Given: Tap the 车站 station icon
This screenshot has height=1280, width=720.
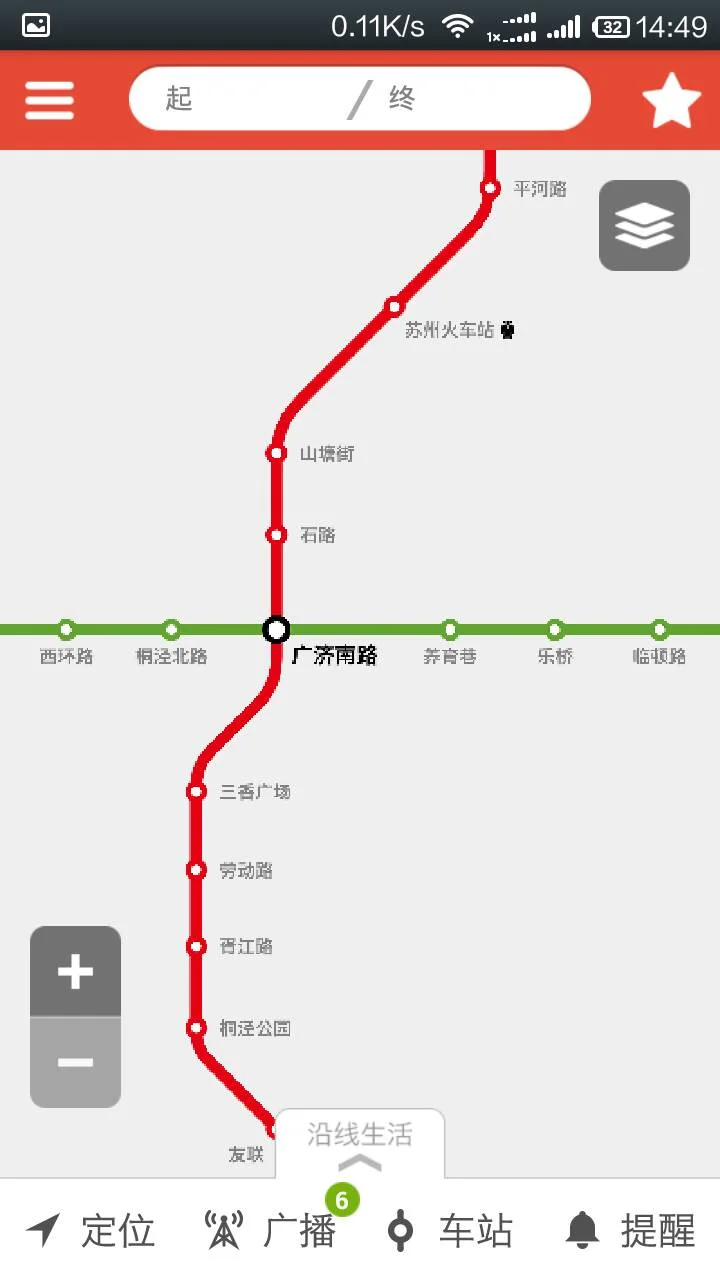Looking at the screenshot, I should (x=399, y=1232).
